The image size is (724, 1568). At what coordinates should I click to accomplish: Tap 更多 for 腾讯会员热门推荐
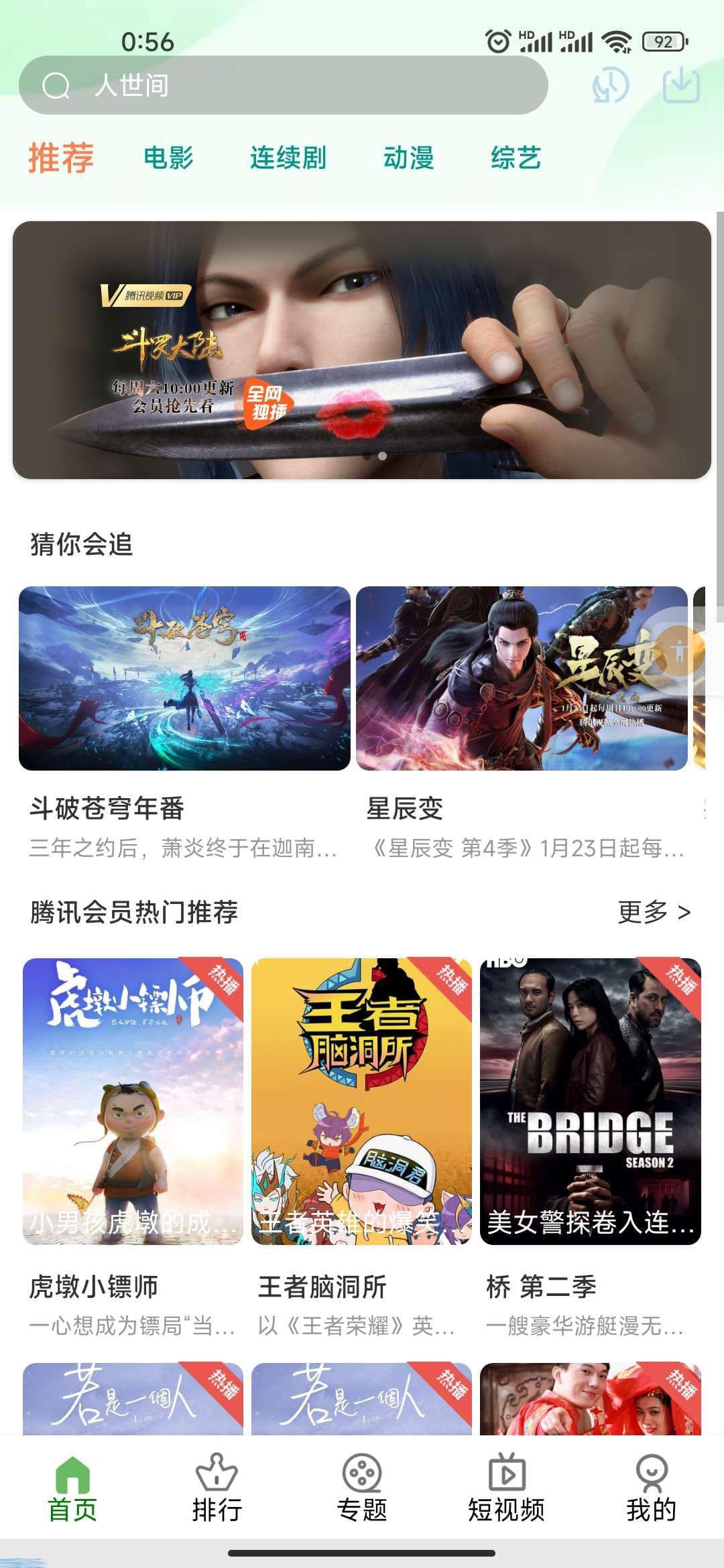(654, 912)
